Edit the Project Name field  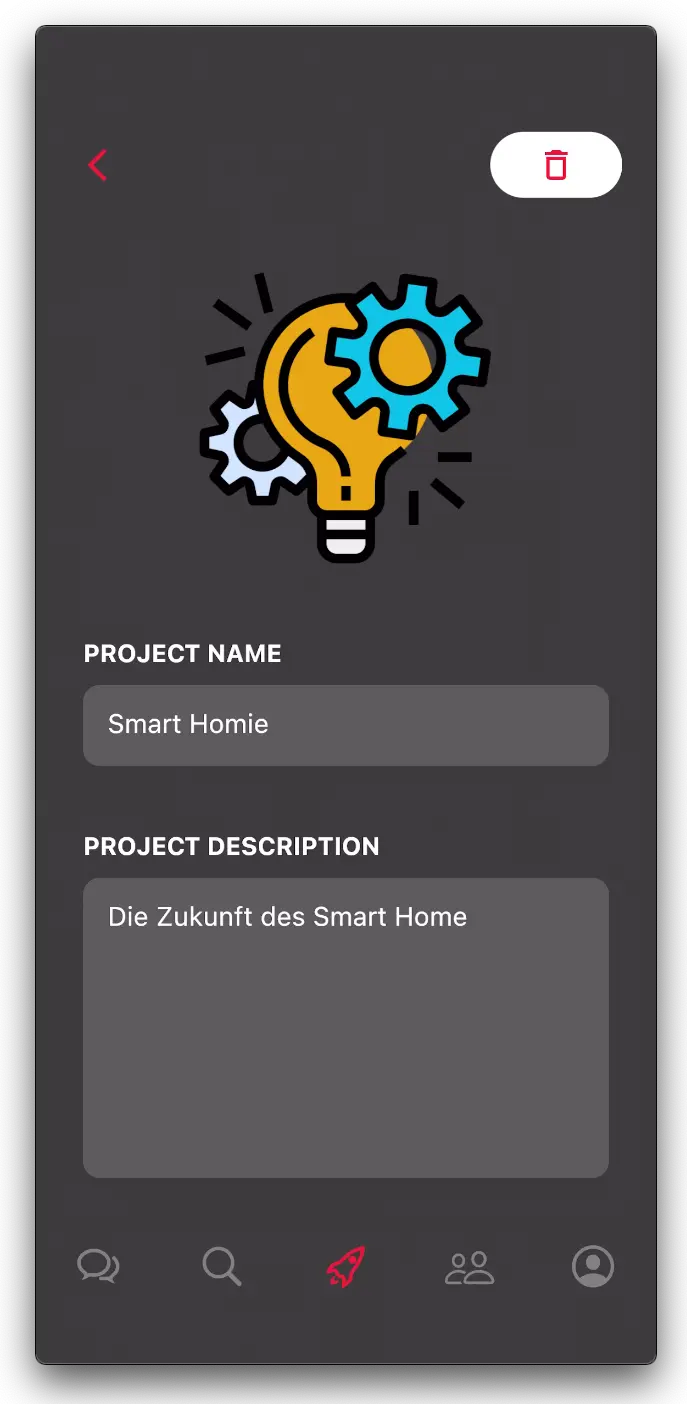click(x=346, y=725)
